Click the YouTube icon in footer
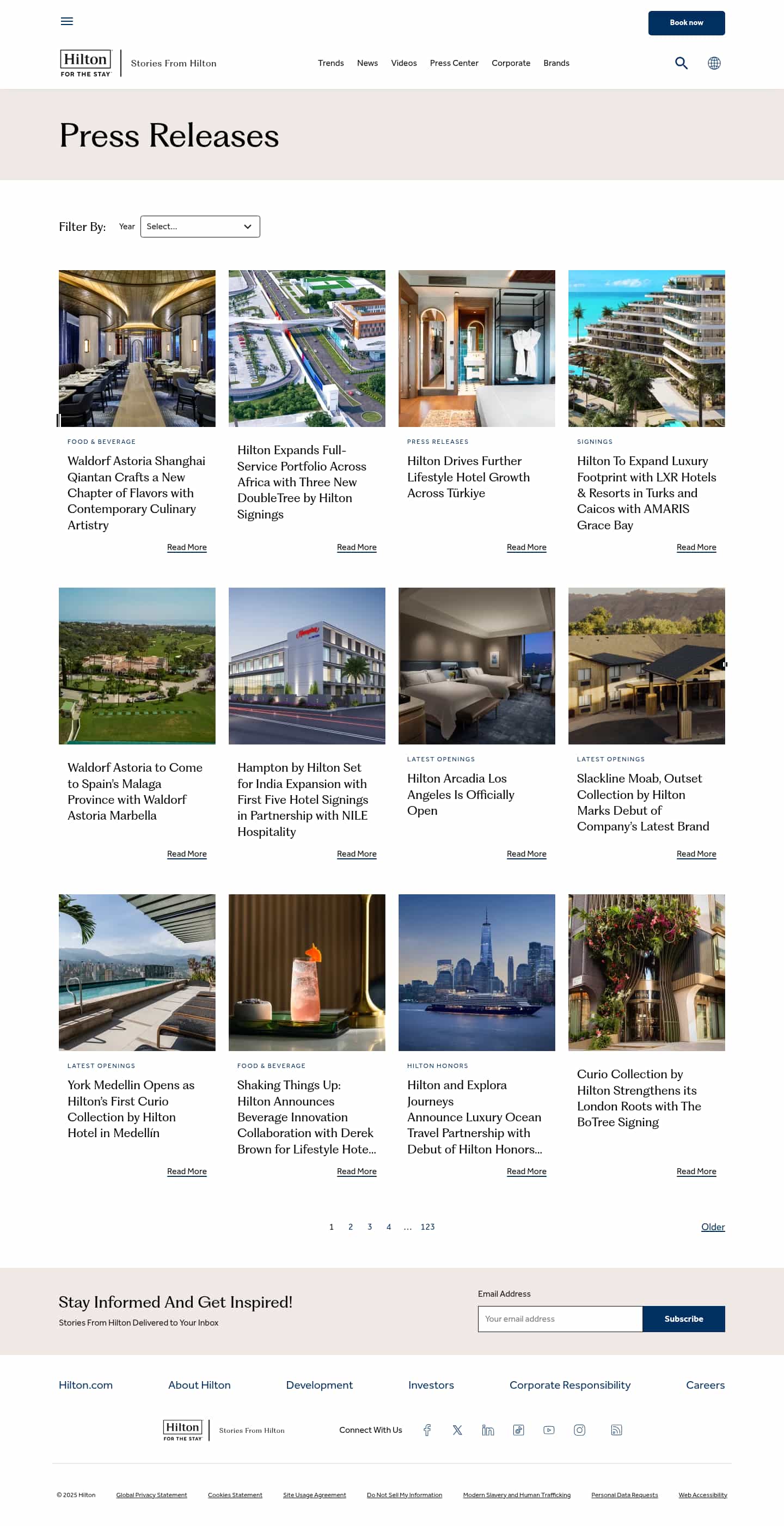Screen dimensions: 784x1526 549,1430
